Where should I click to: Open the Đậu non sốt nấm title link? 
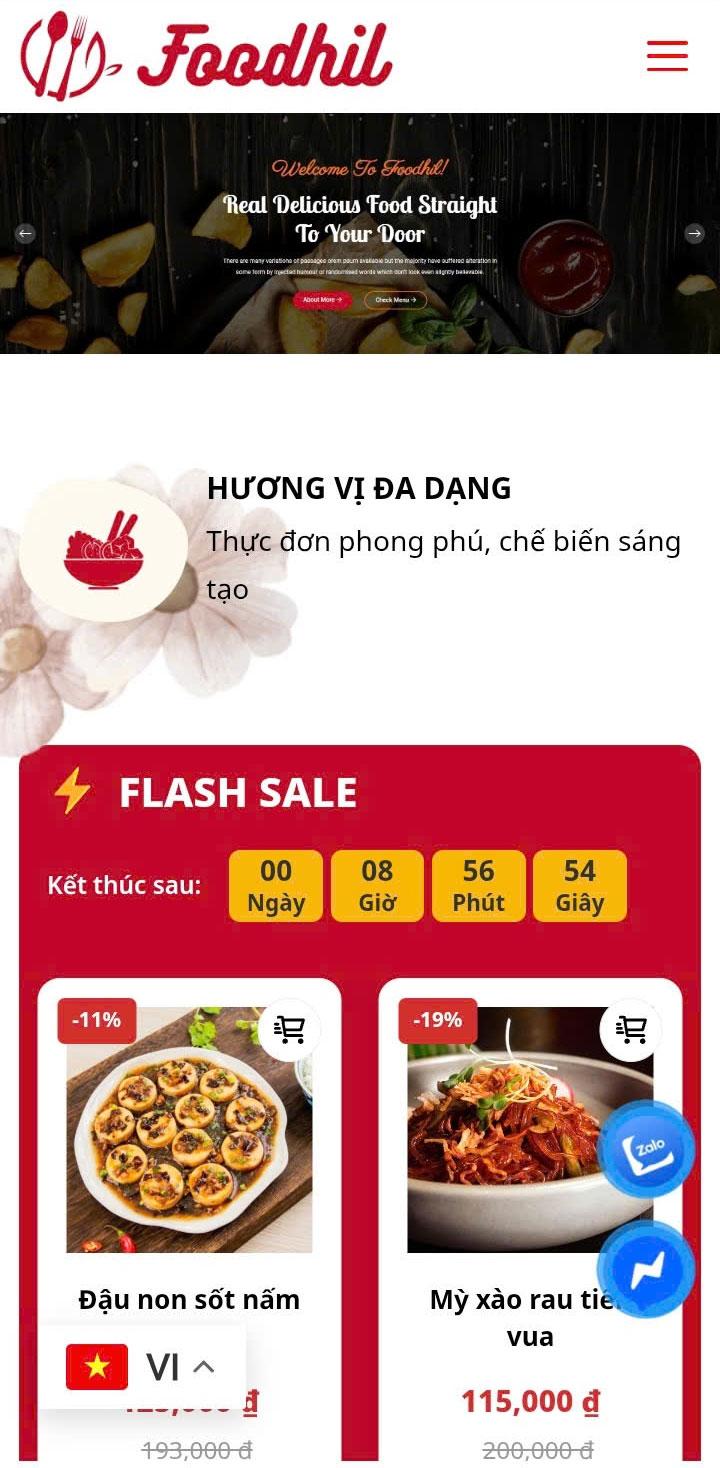(x=189, y=1300)
